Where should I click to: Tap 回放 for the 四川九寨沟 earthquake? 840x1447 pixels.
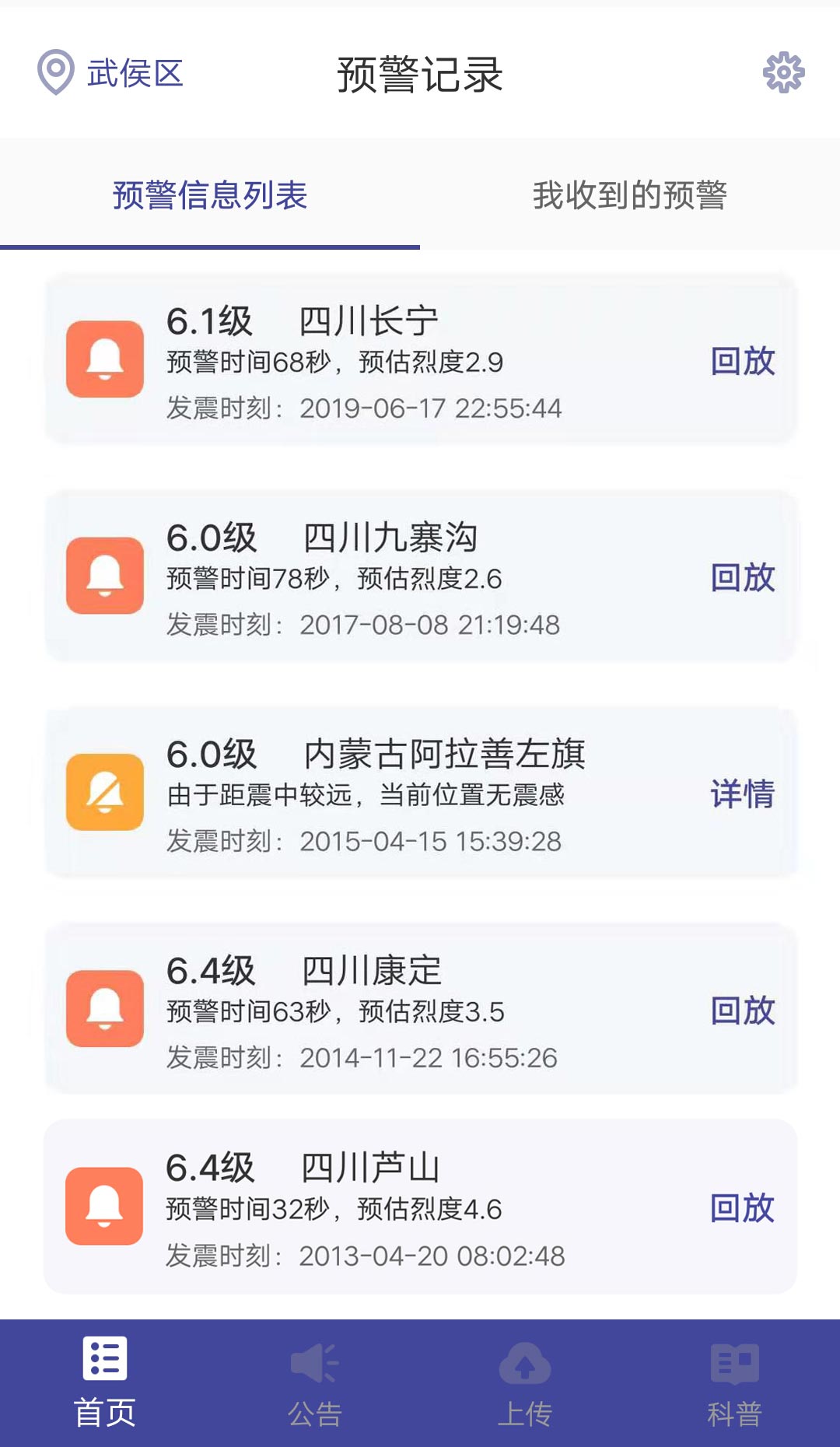(x=743, y=577)
